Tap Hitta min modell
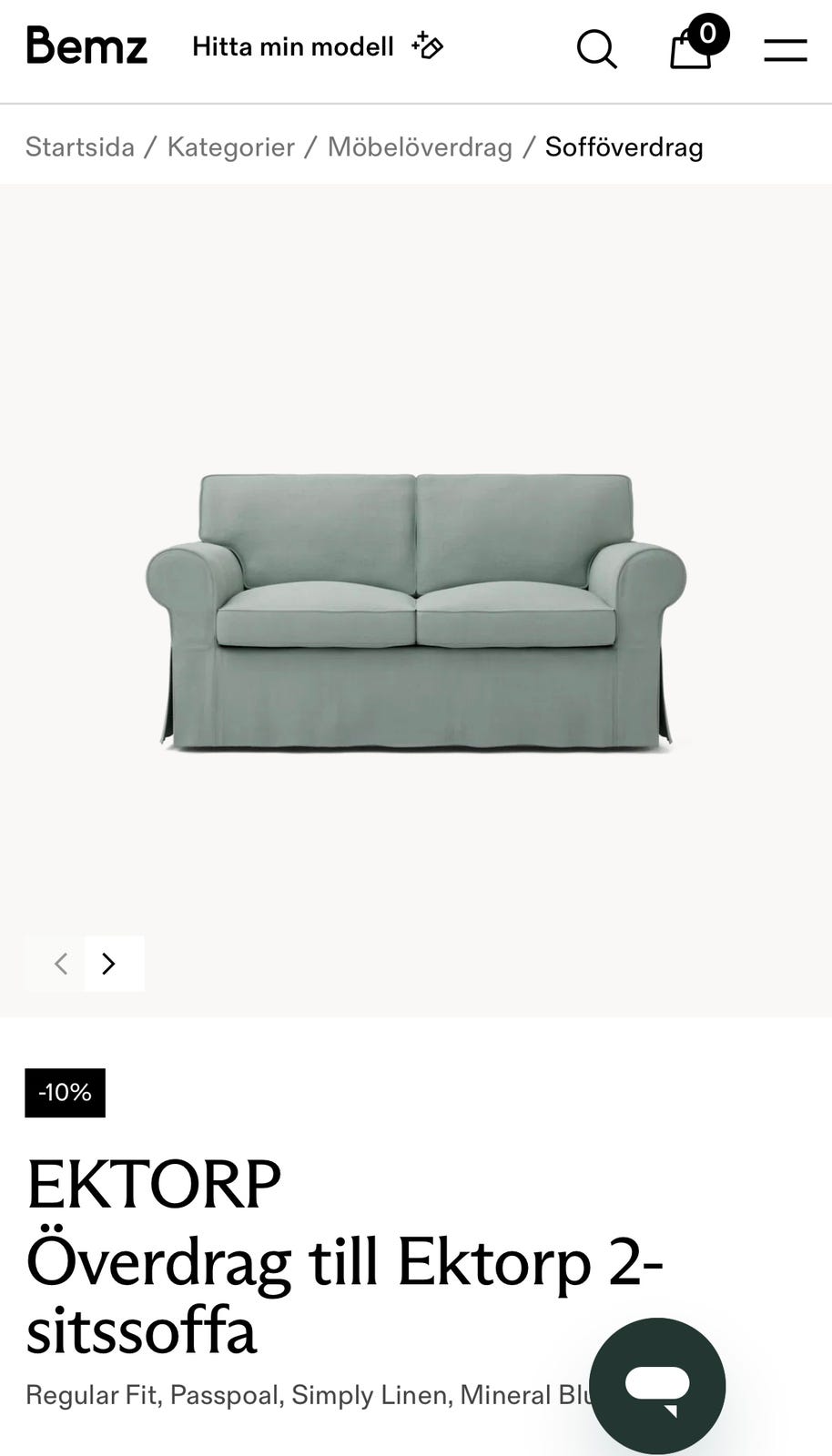The width and height of the screenshot is (832, 1456). (x=318, y=46)
